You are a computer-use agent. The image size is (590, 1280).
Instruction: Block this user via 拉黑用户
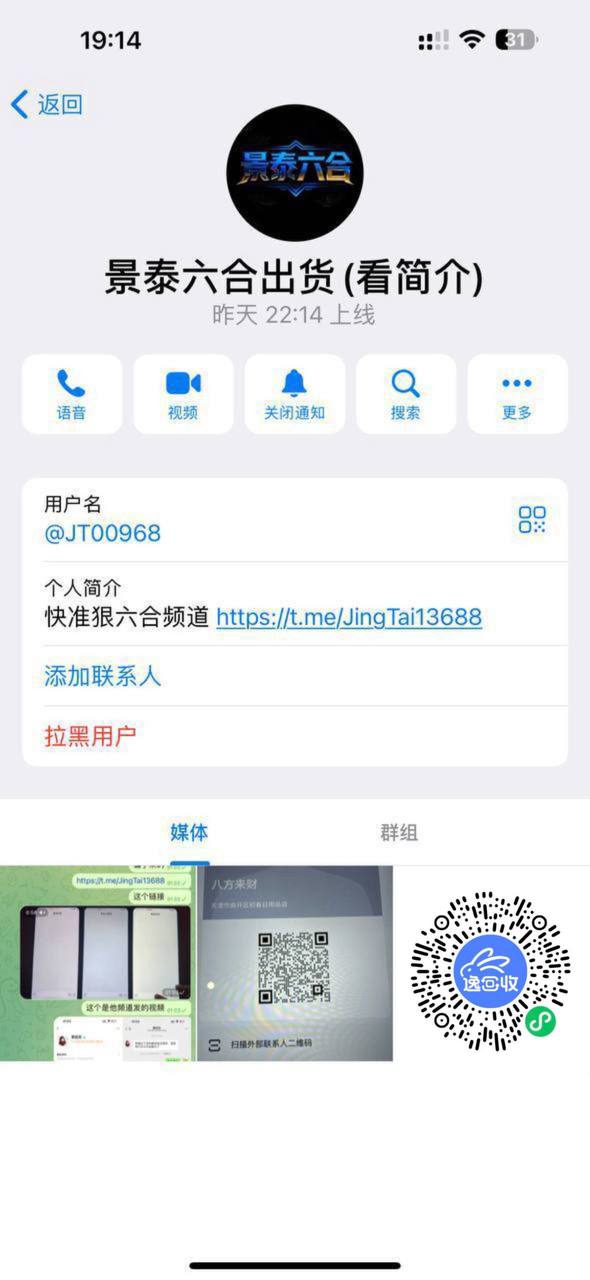90,736
